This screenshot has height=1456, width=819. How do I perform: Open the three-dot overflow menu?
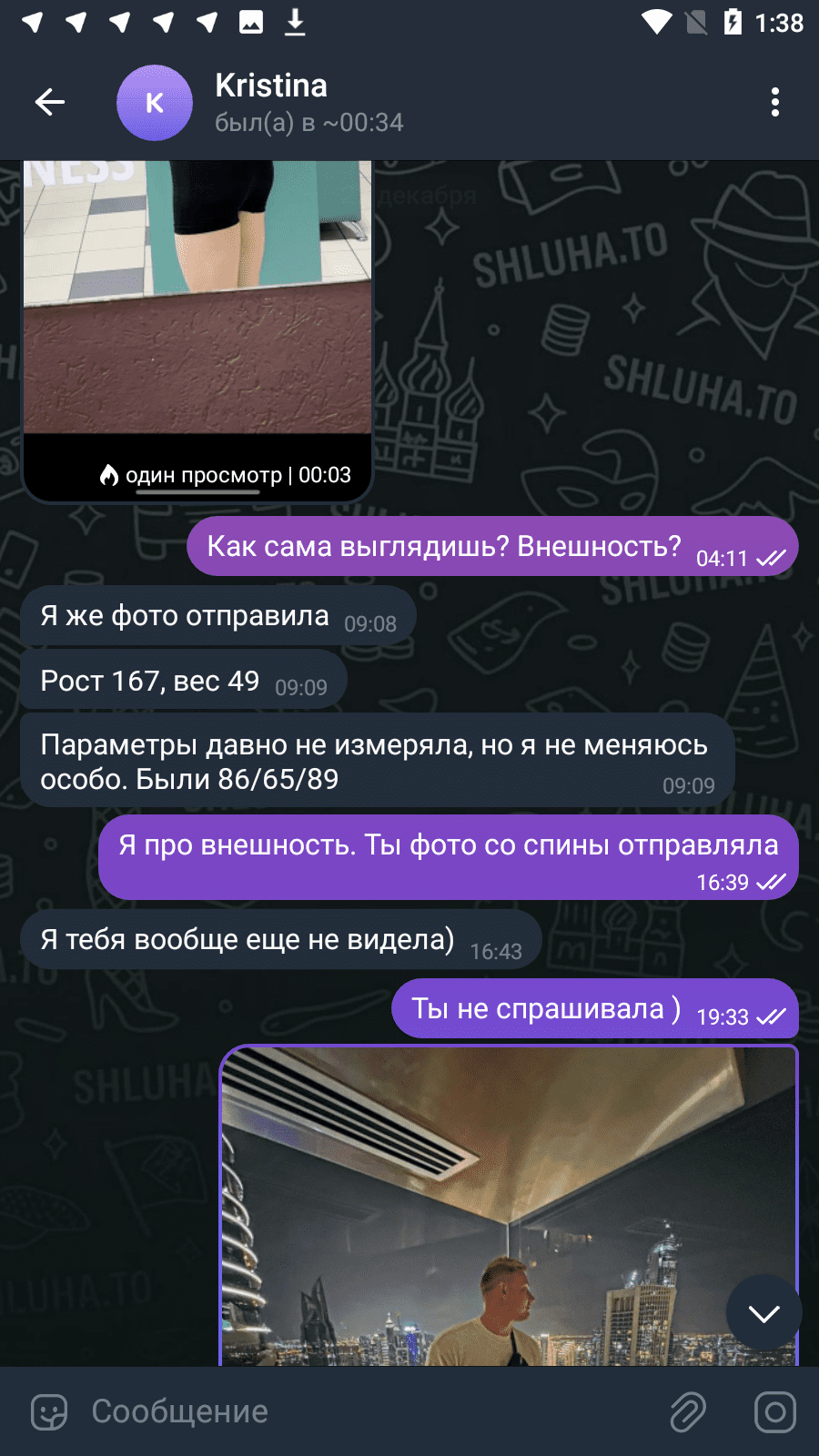tap(775, 102)
